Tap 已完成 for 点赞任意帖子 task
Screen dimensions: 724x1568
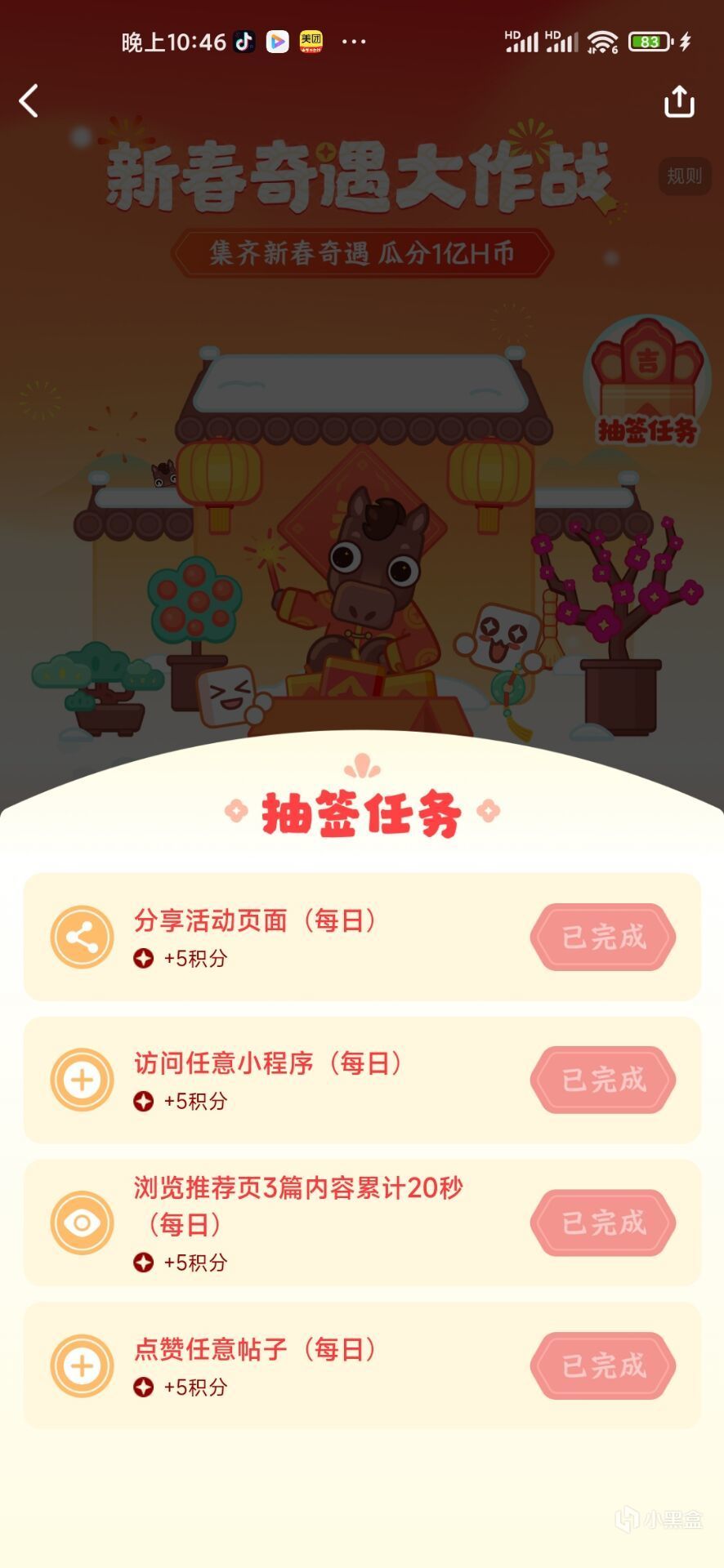click(x=603, y=1365)
